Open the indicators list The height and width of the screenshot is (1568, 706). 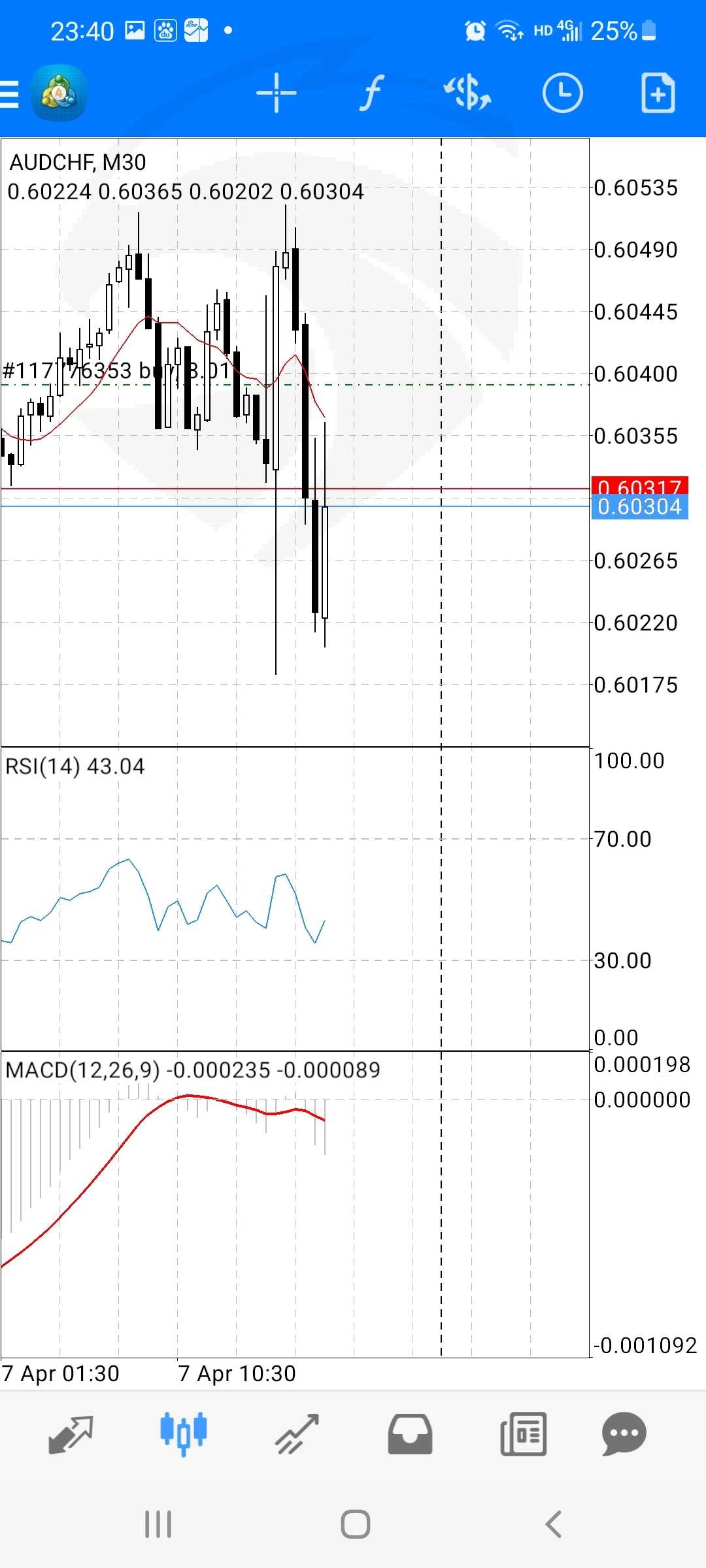pyautogui.click(x=371, y=93)
